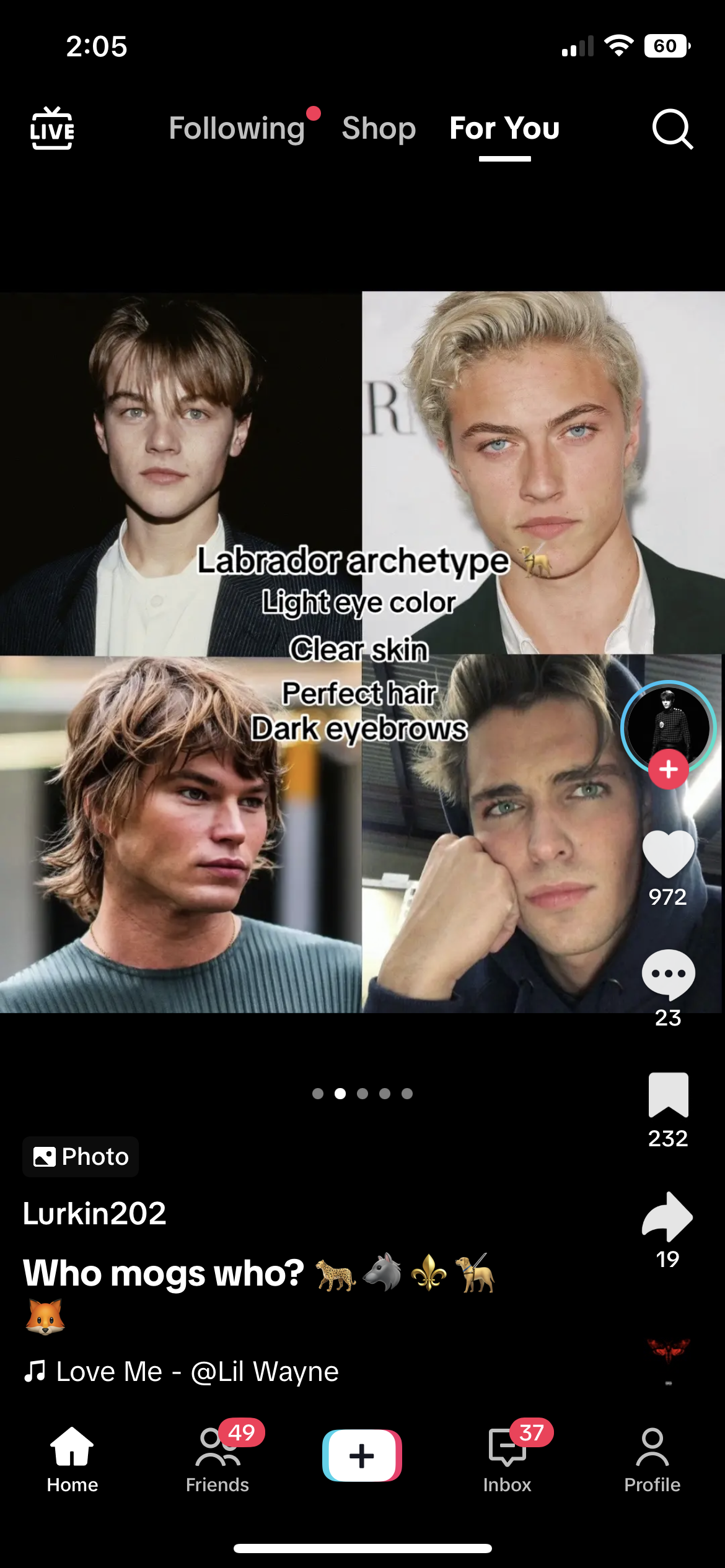The image size is (725, 1568).
Task: Open the Inbox tab
Action: coord(507,1458)
